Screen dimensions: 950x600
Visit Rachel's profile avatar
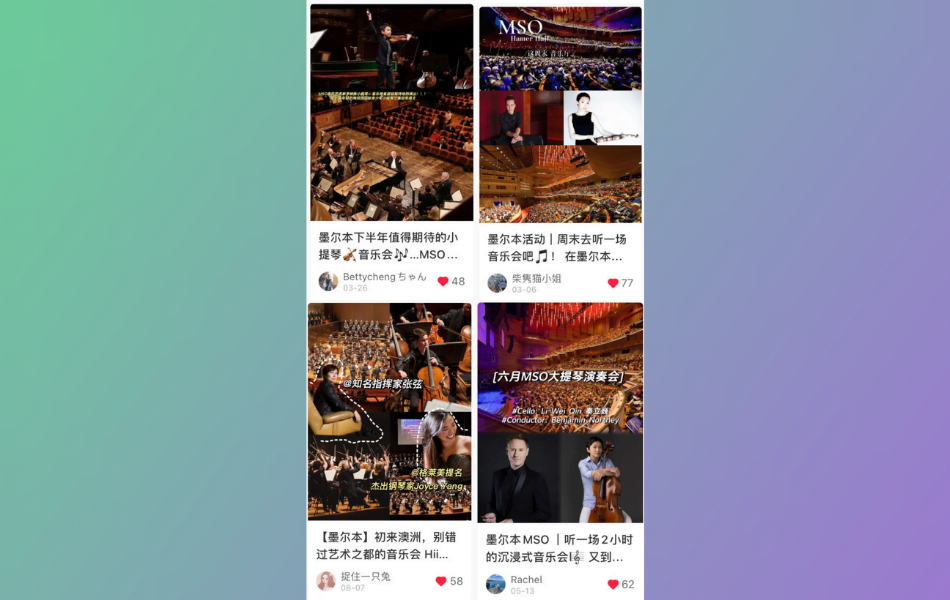click(x=496, y=584)
